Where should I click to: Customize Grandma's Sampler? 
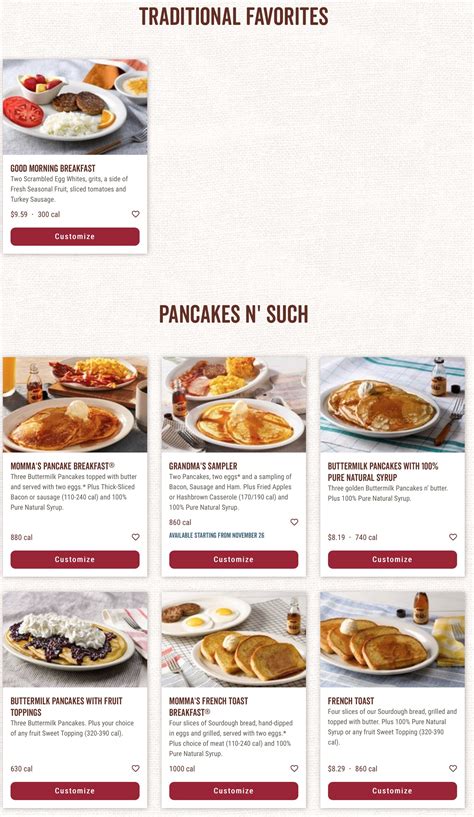pyautogui.click(x=234, y=560)
